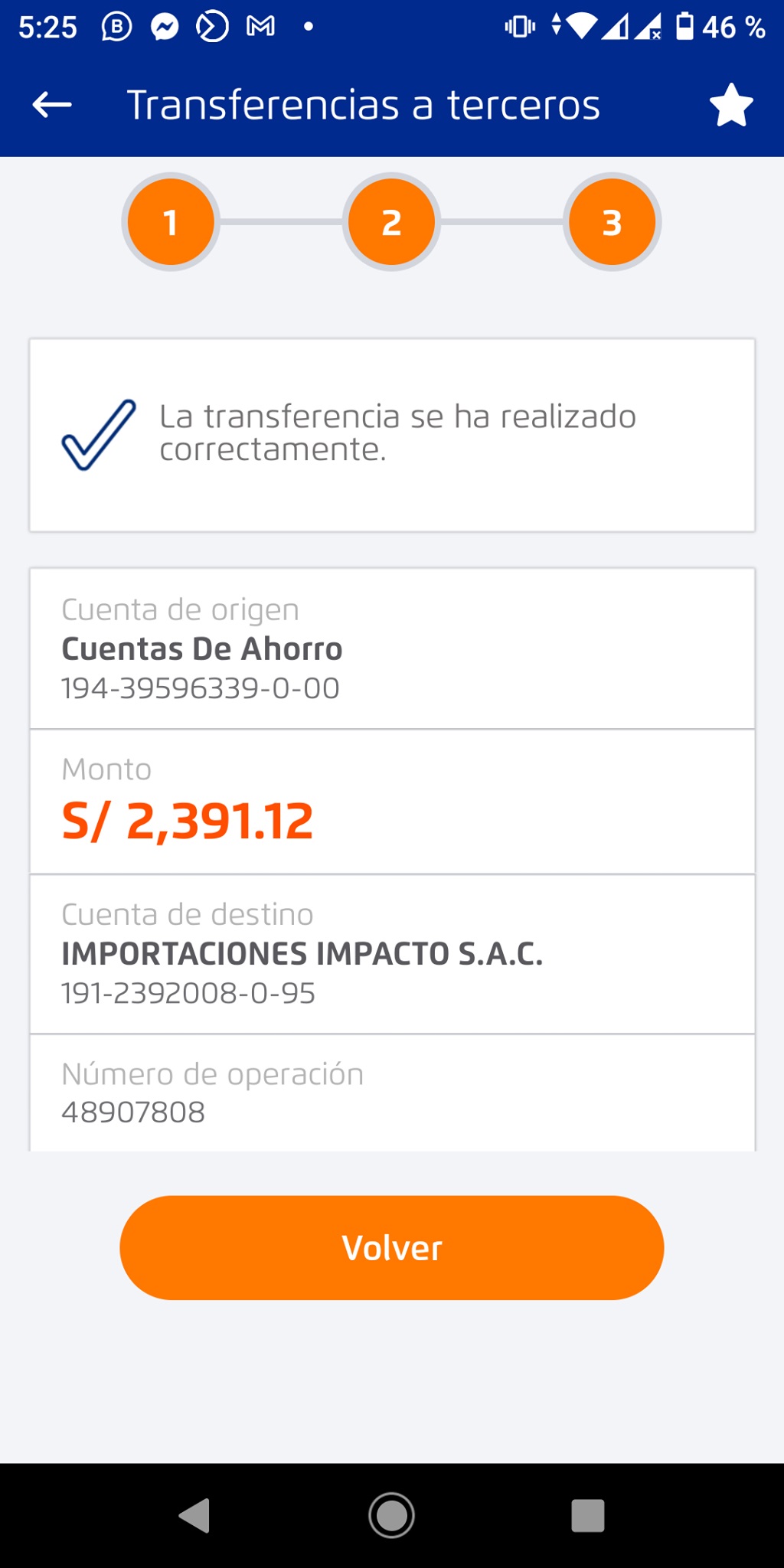Viewport: 784px width, 1568px height.
Task: Go to the system home screen
Action: (391, 1515)
